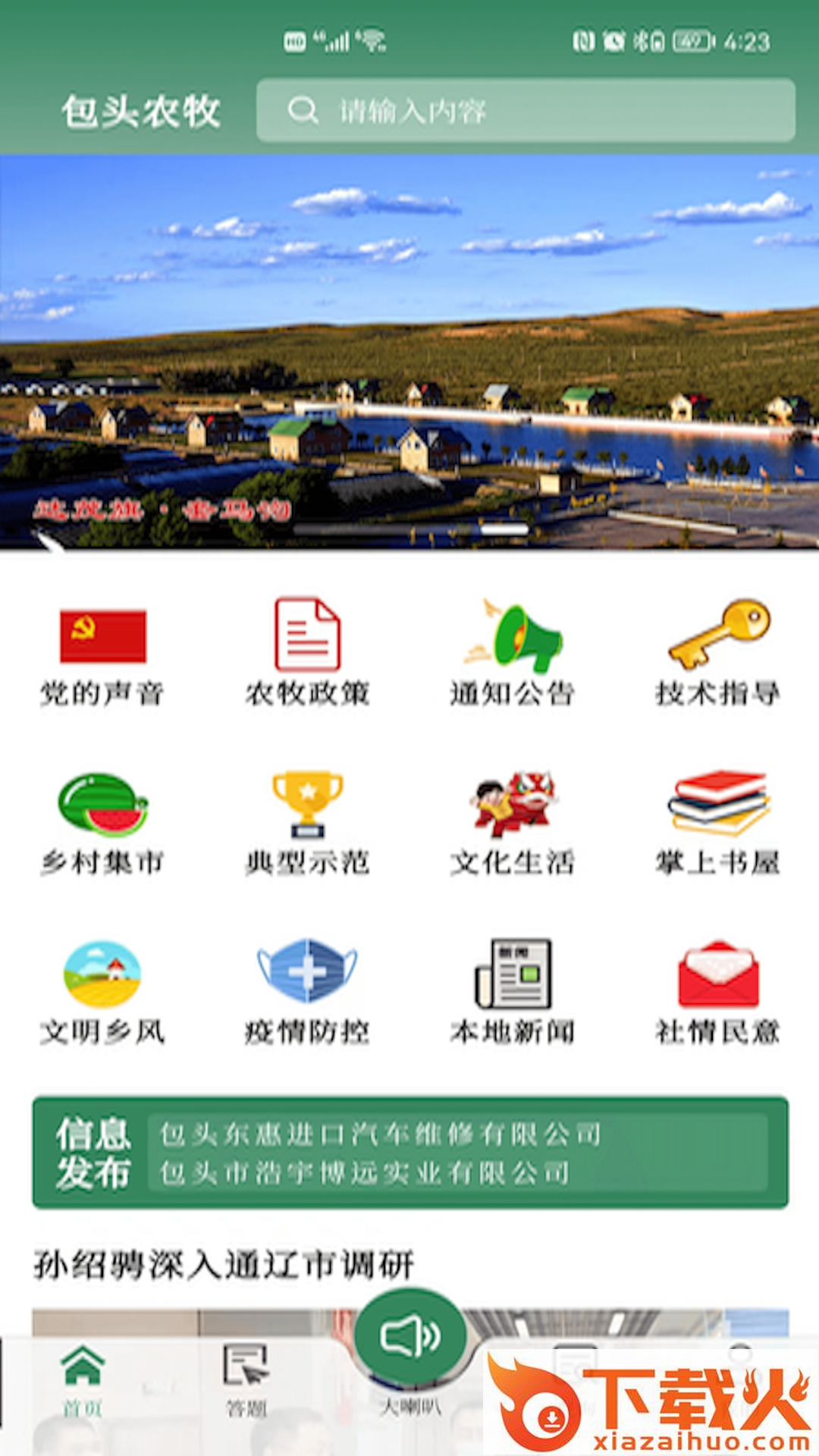Open 社情民意 section
The image size is (819, 1456).
click(x=717, y=992)
